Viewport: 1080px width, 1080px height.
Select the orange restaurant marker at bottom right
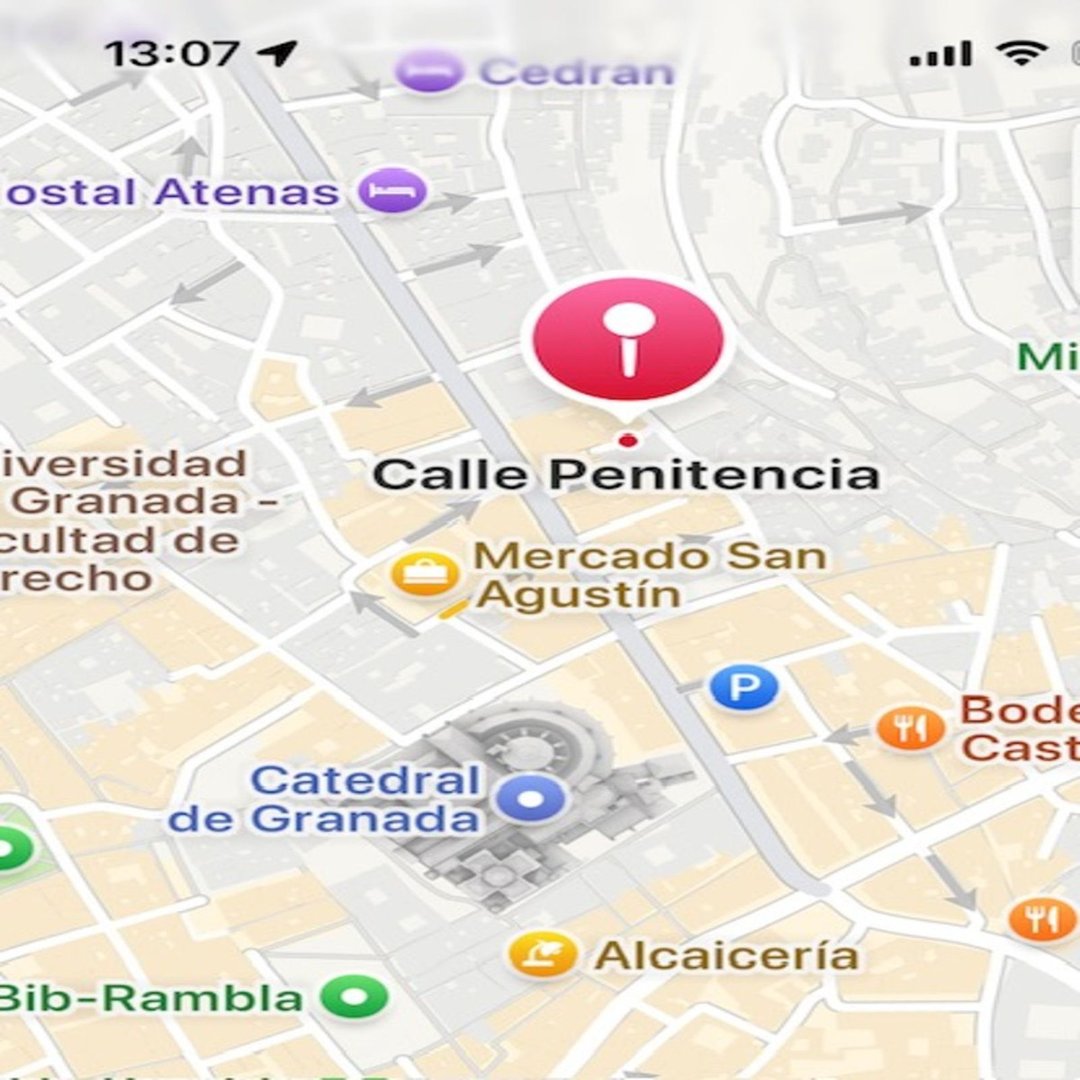point(1041,918)
